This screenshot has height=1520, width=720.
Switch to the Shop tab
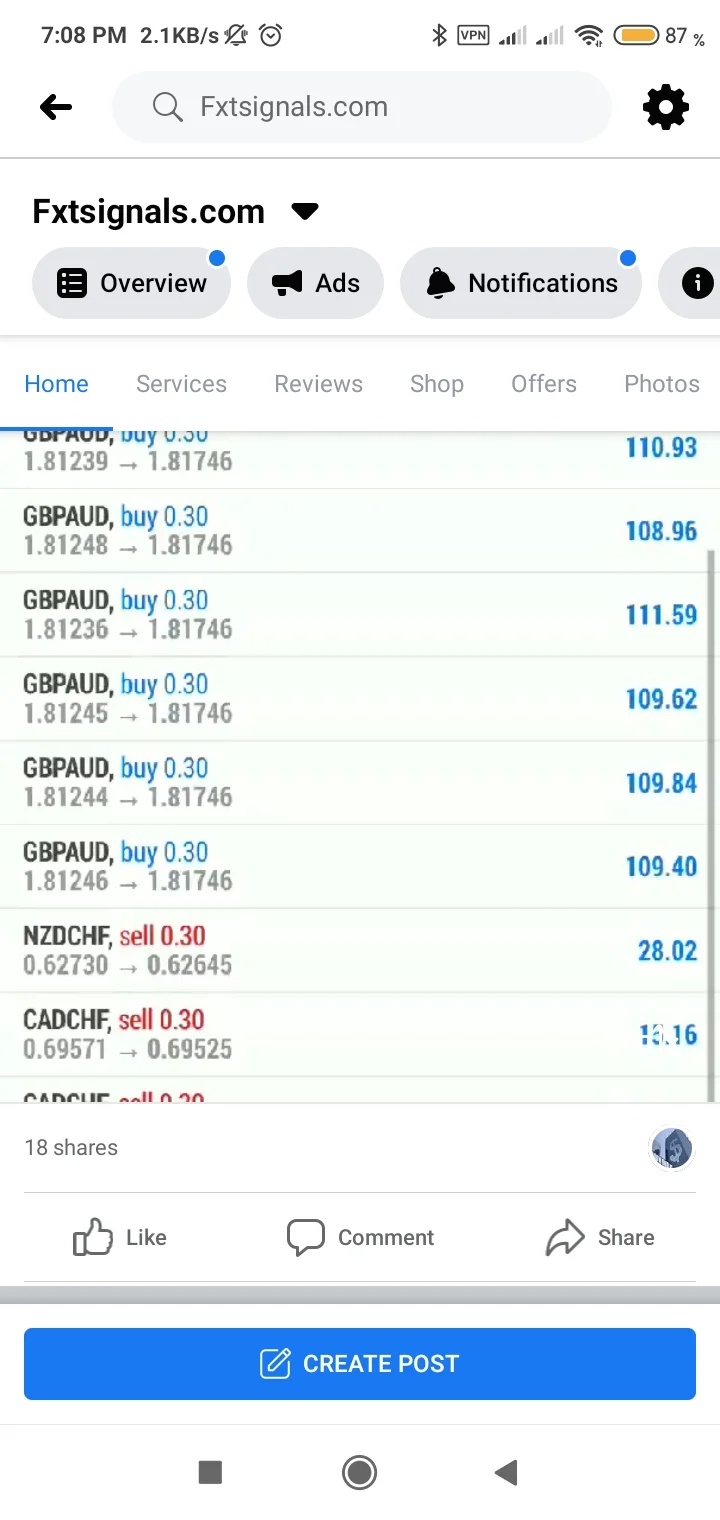437,384
